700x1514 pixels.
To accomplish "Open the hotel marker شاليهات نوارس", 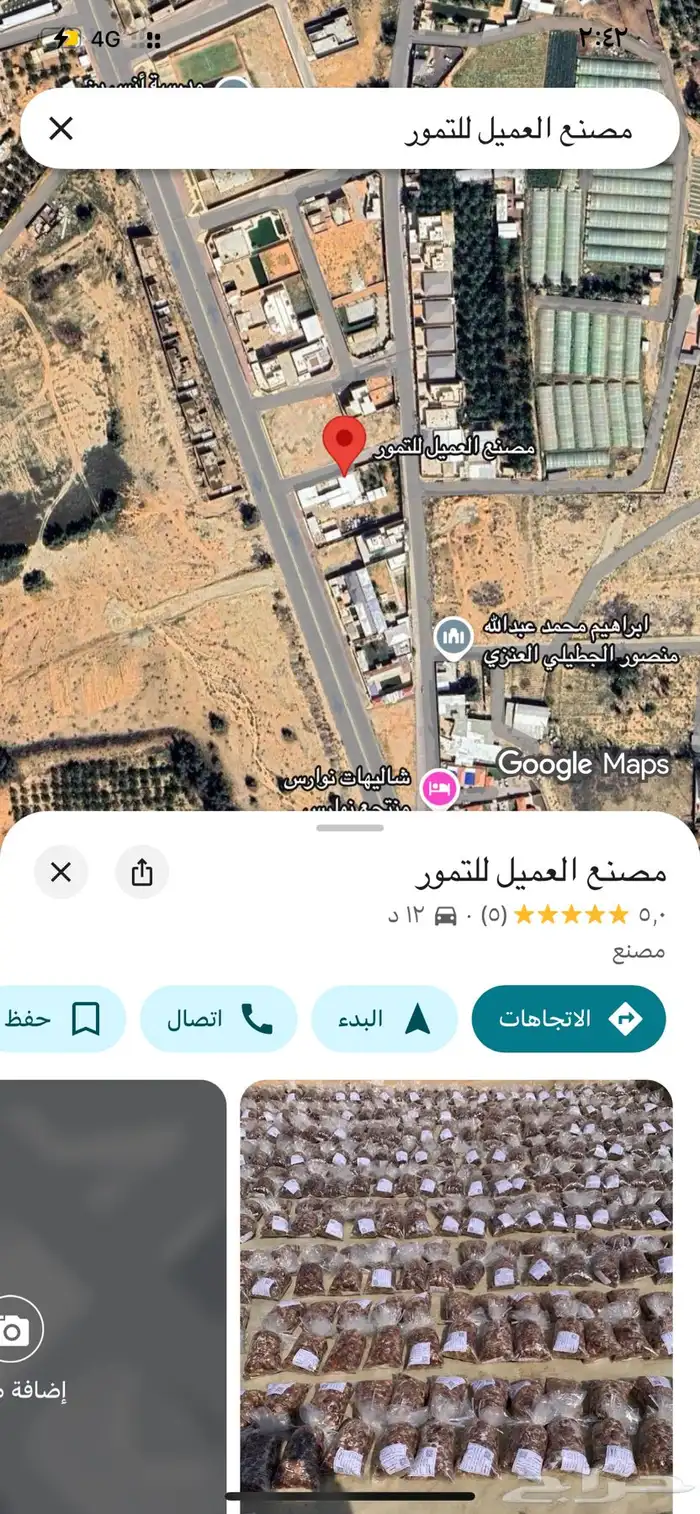I will tap(440, 788).
